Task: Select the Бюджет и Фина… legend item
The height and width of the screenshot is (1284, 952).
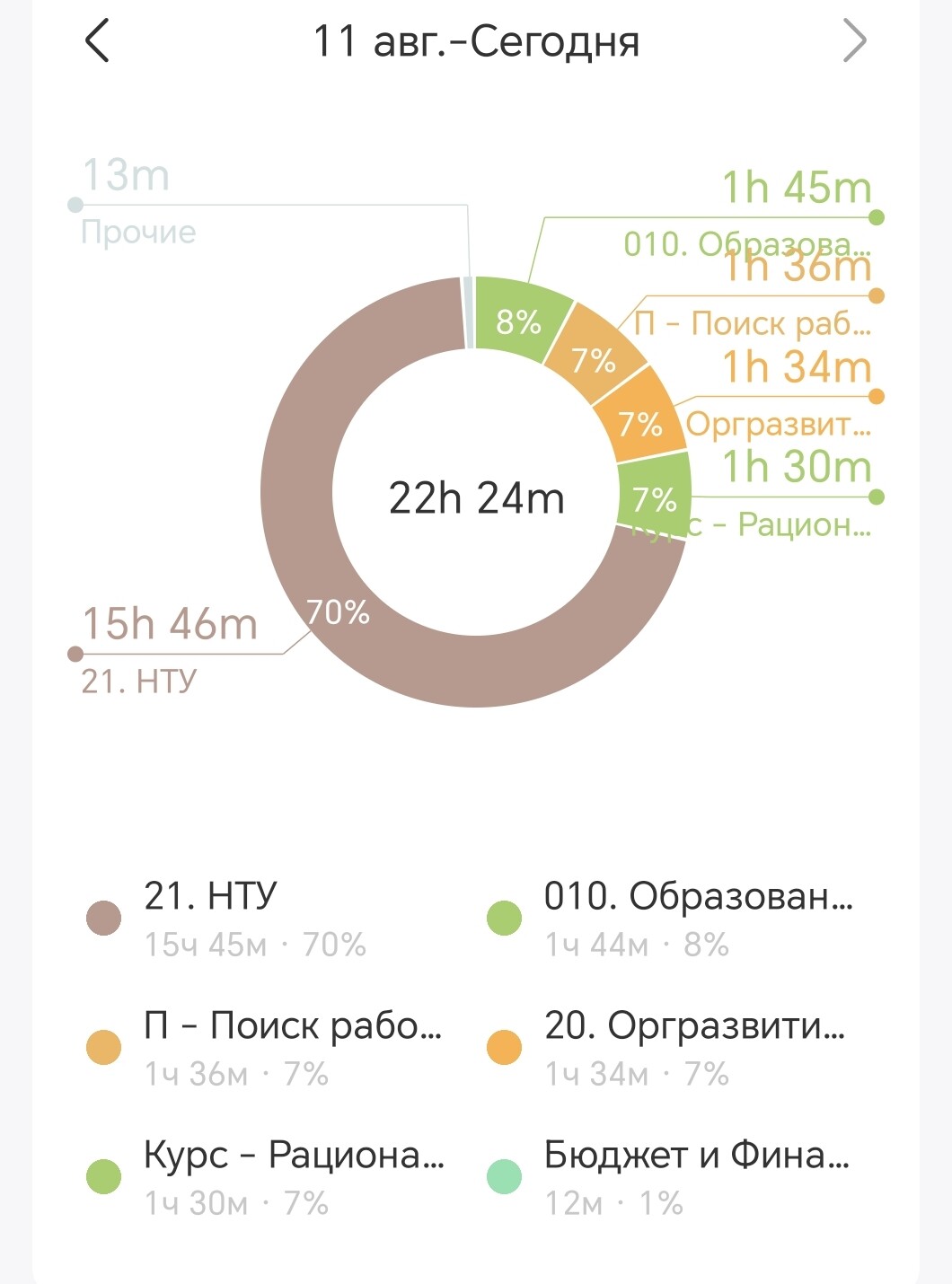Action: click(669, 1176)
